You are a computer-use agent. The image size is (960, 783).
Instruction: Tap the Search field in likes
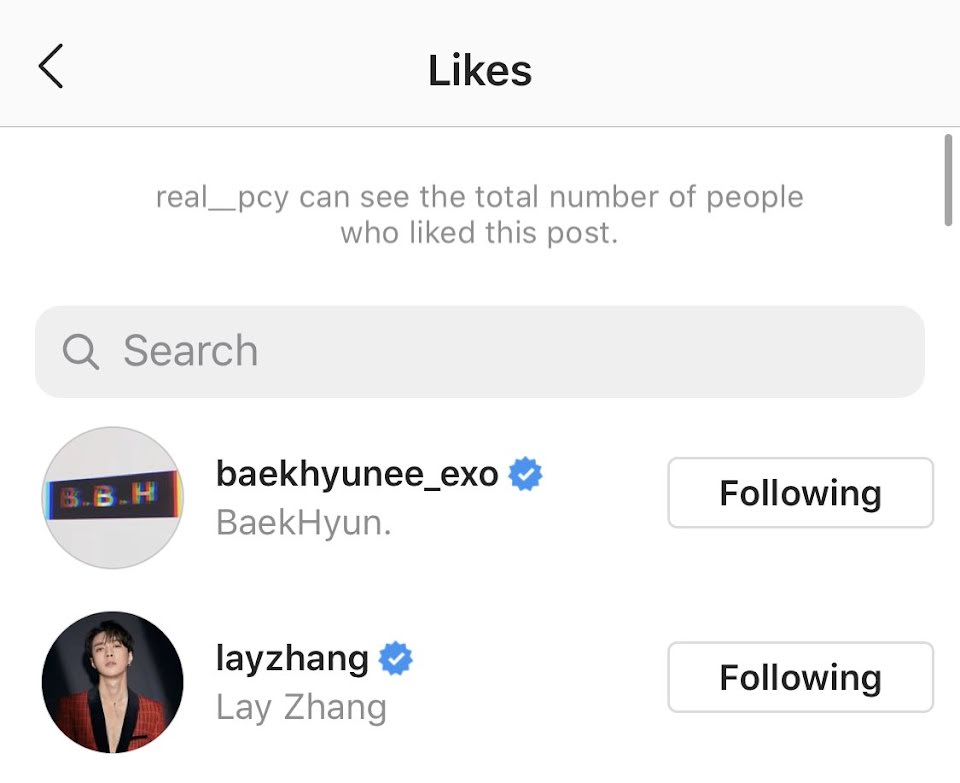coord(480,351)
